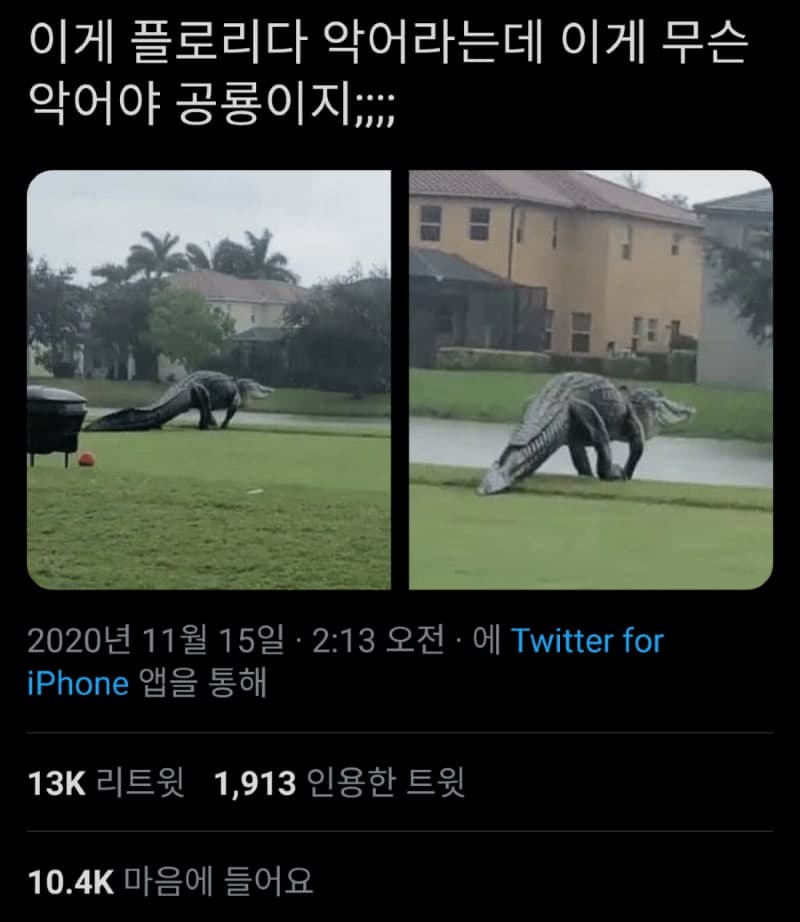Viewport: 800px width, 922px height.
Task: View the 13K retweets list
Action: (x=106, y=783)
